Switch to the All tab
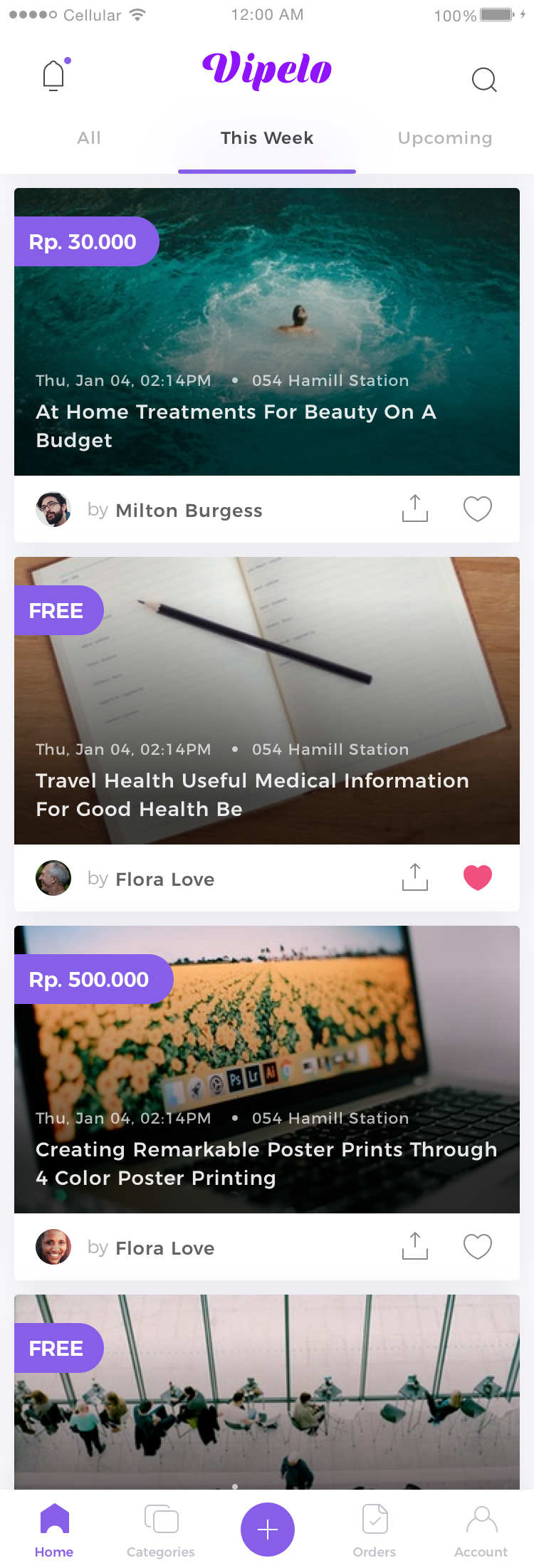 pyautogui.click(x=89, y=138)
